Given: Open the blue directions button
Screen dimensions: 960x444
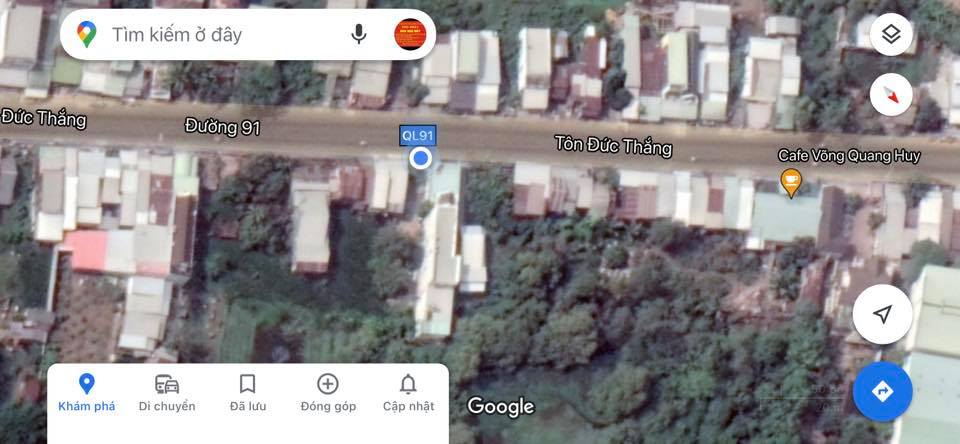Looking at the screenshot, I should pyautogui.click(x=882, y=391).
